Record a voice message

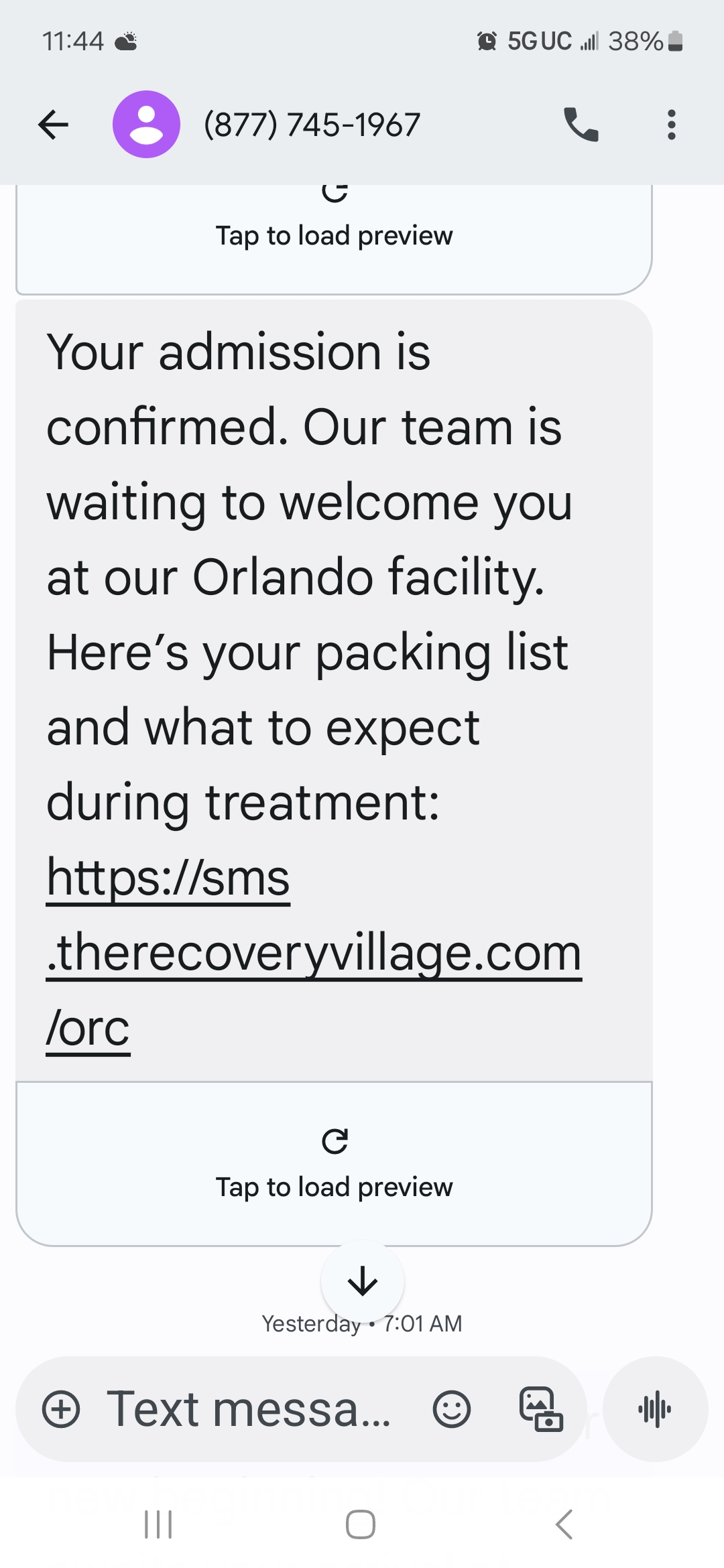pos(655,1409)
